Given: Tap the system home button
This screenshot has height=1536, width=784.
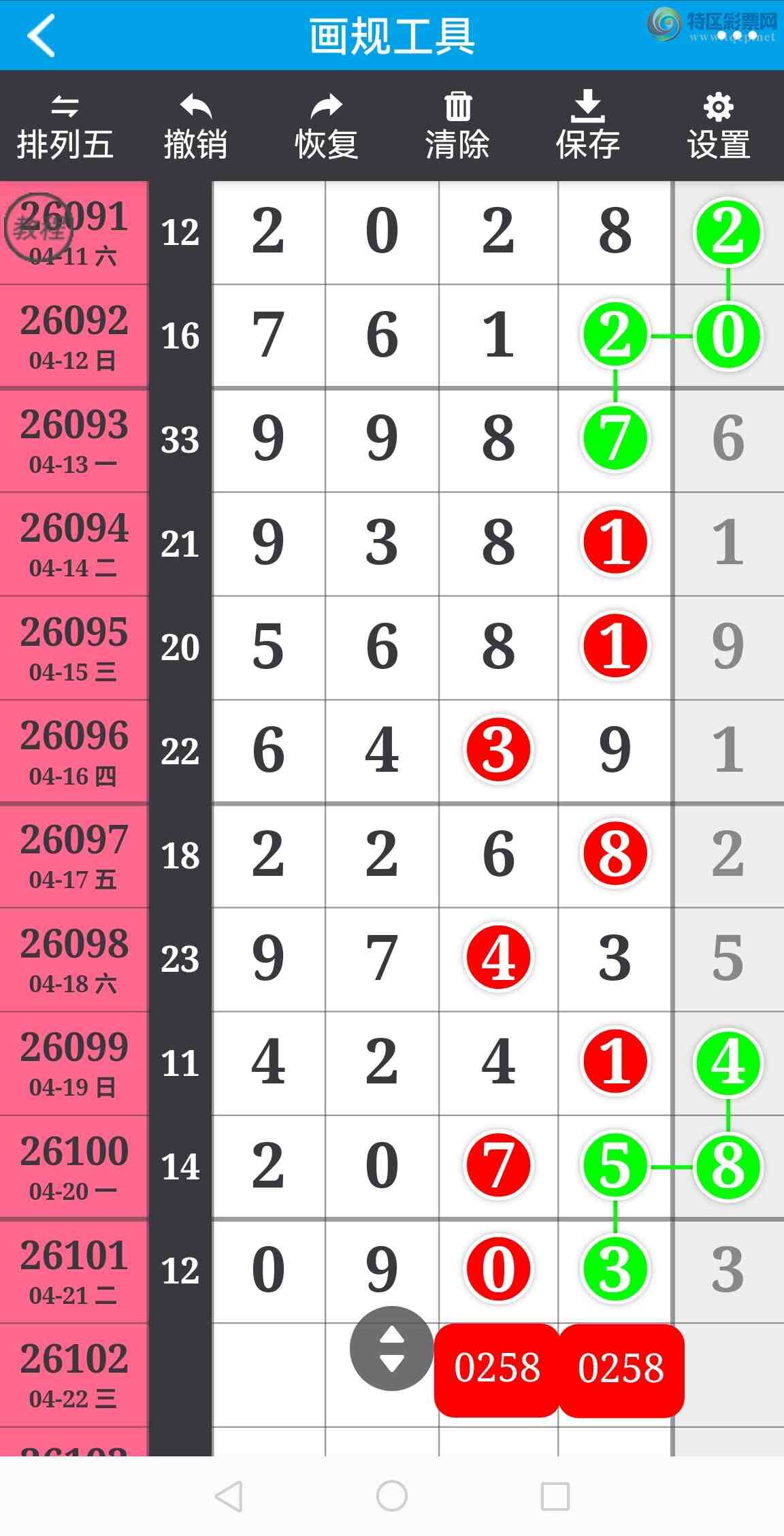Looking at the screenshot, I should (x=392, y=1495).
